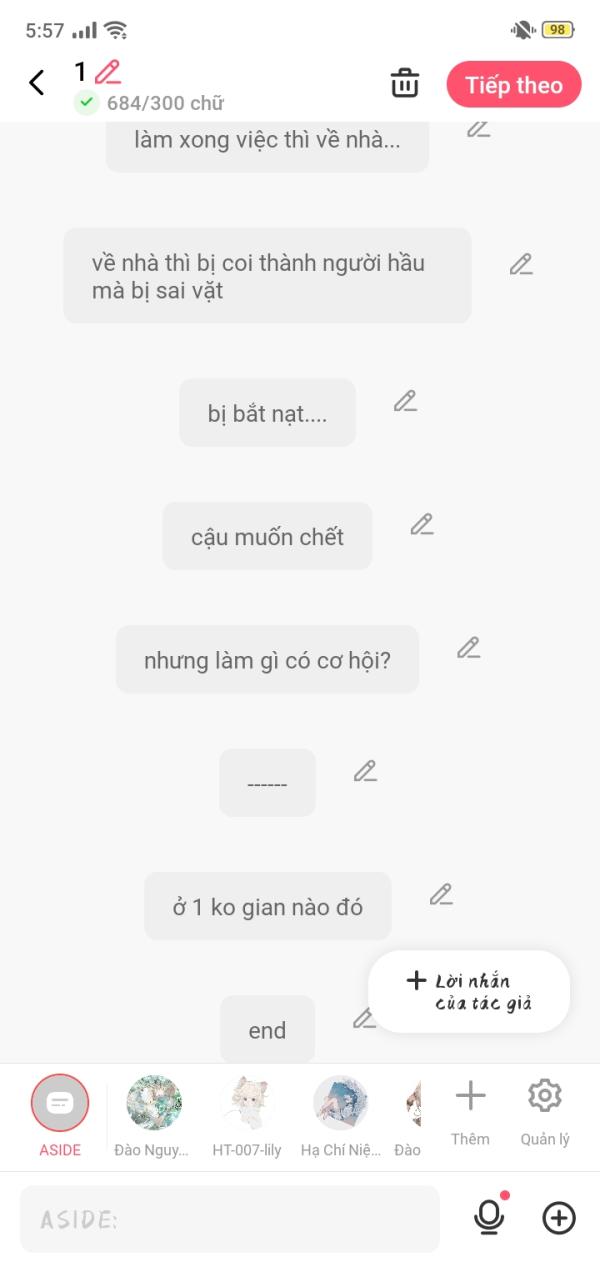
Task: Edit the message 'nhưng làm gì có cơ hội?'
Action: coord(469,647)
